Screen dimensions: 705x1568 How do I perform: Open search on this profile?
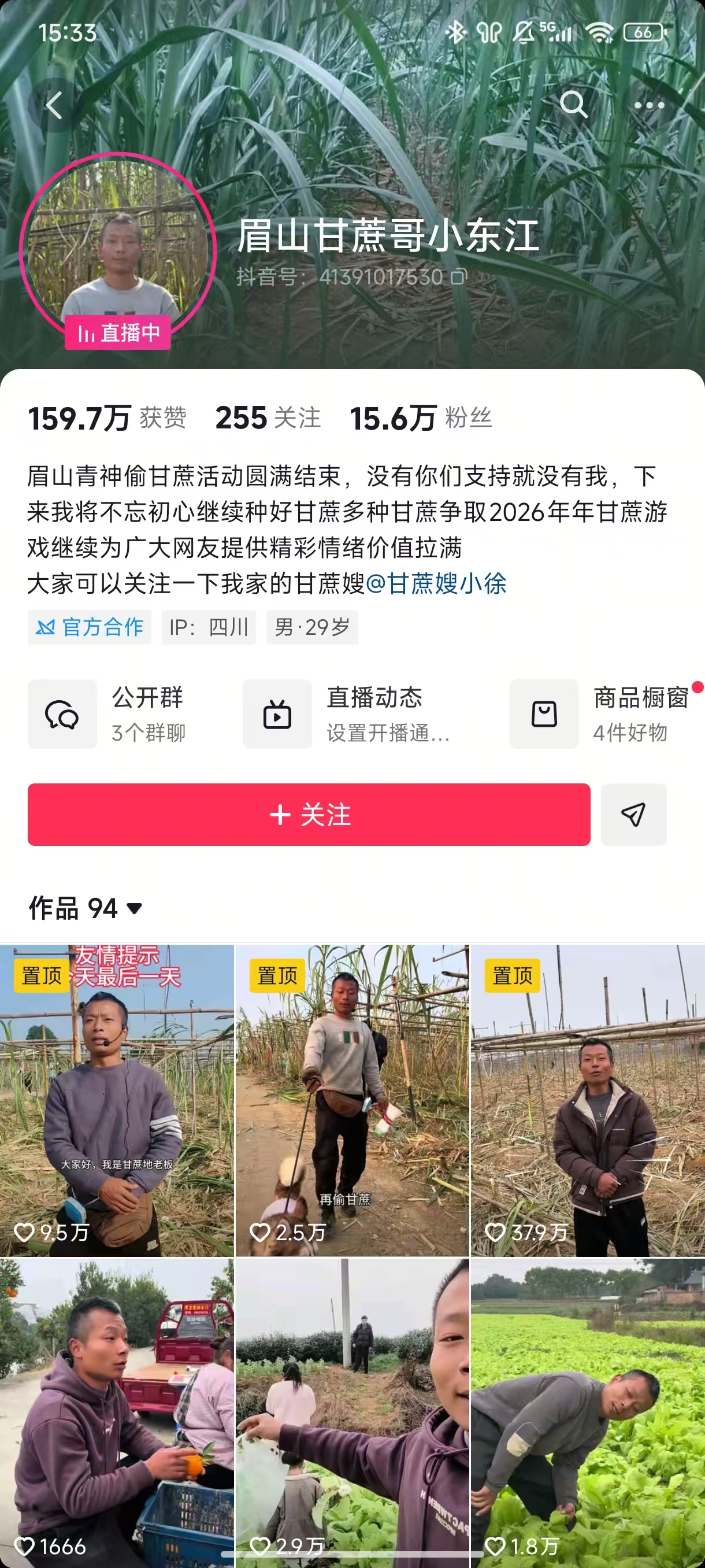573,105
